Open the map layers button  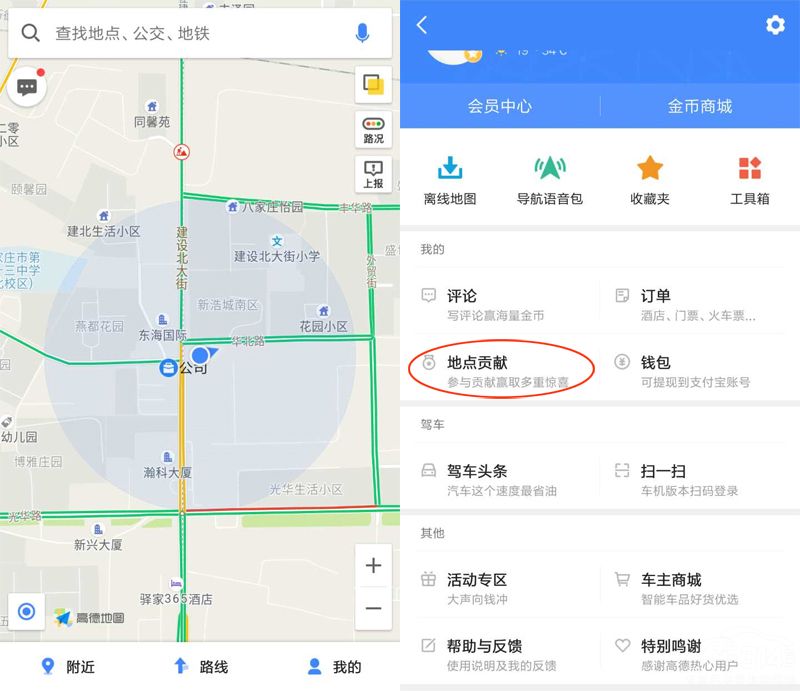pyautogui.click(x=373, y=85)
